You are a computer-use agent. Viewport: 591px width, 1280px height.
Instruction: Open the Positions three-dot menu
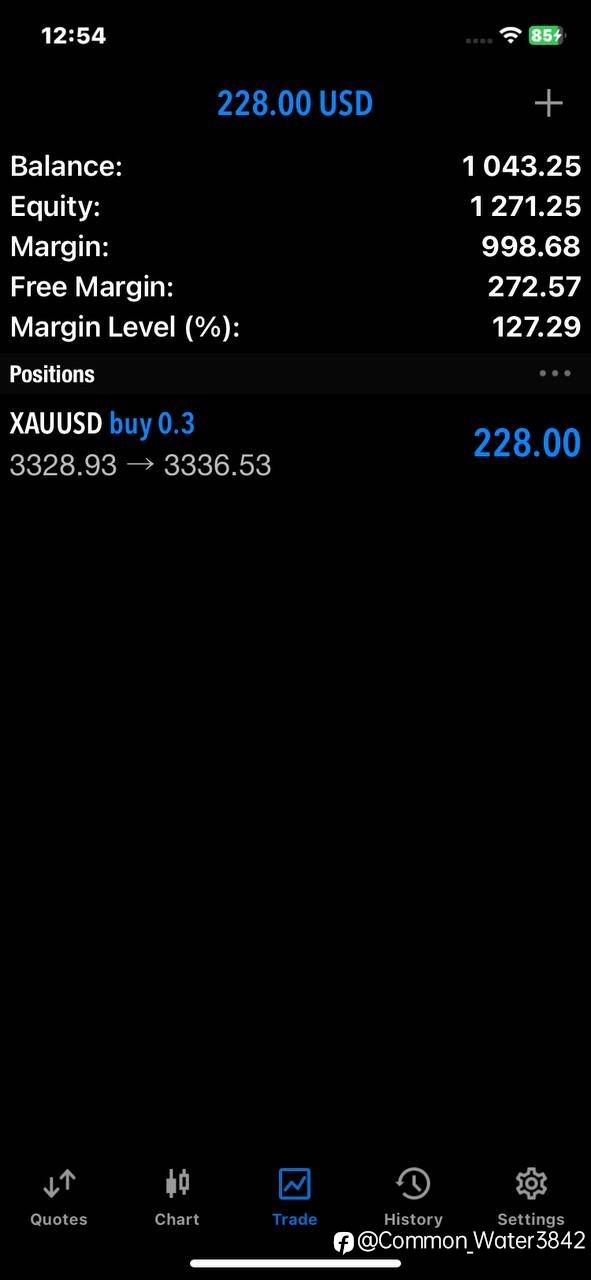[x=555, y=373]
